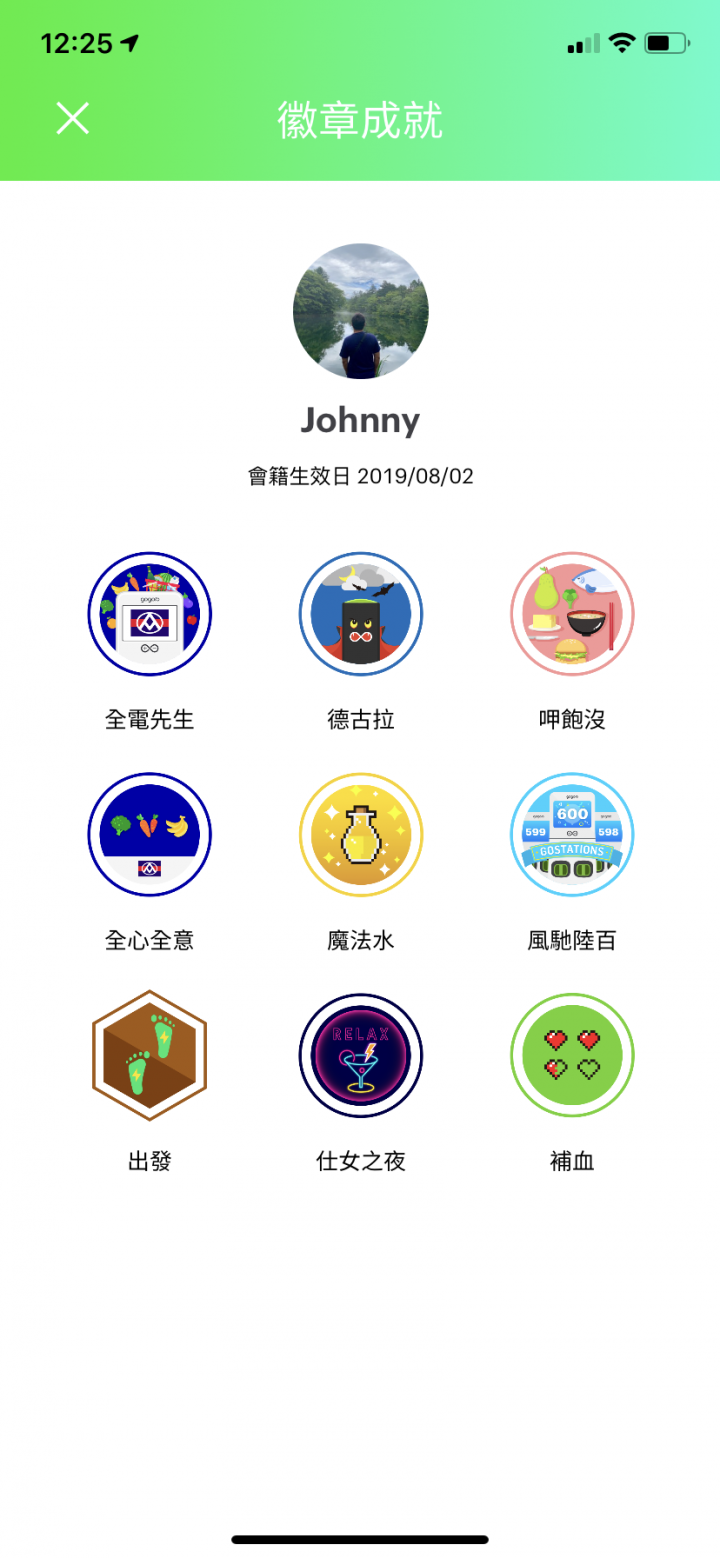Select the 徽章成就 title bar
This screenshot has height=1558, width=720.
pos(360,118)
